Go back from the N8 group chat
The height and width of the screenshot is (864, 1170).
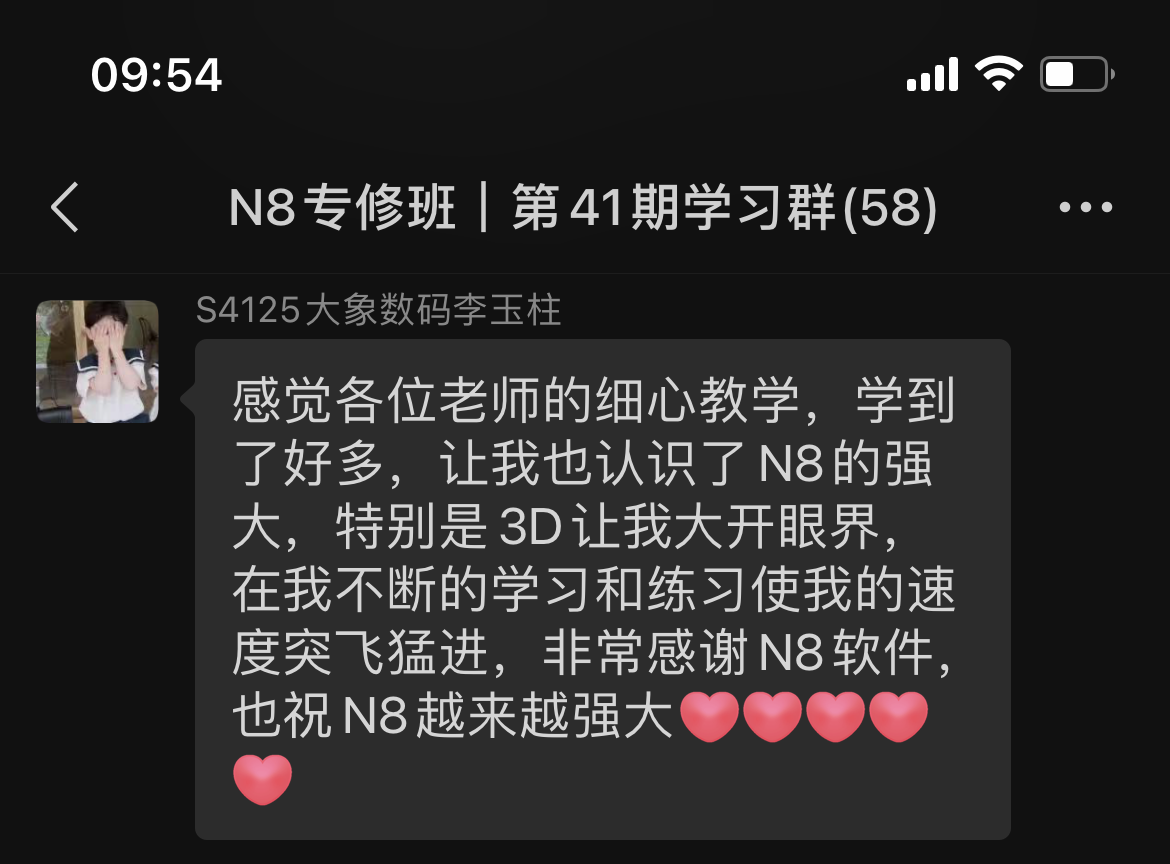click(66, 208)
